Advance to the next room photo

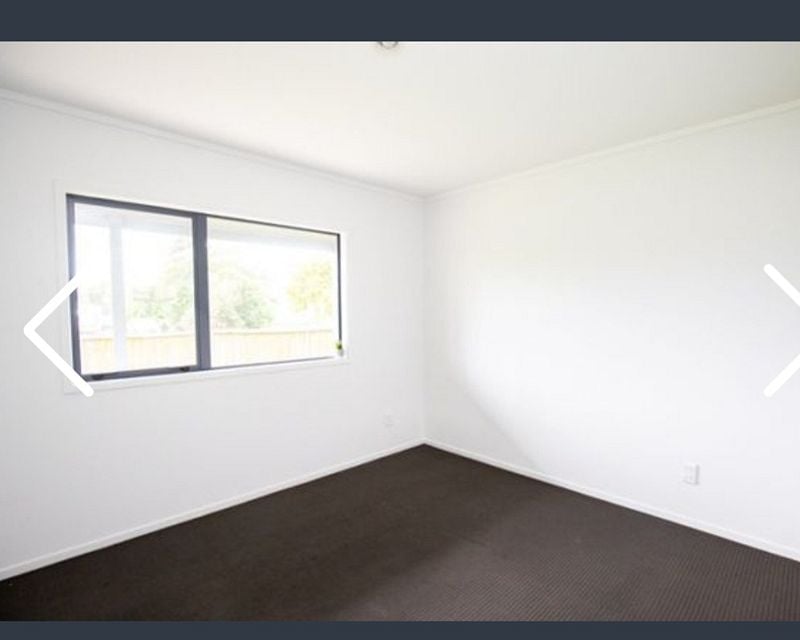781,330
